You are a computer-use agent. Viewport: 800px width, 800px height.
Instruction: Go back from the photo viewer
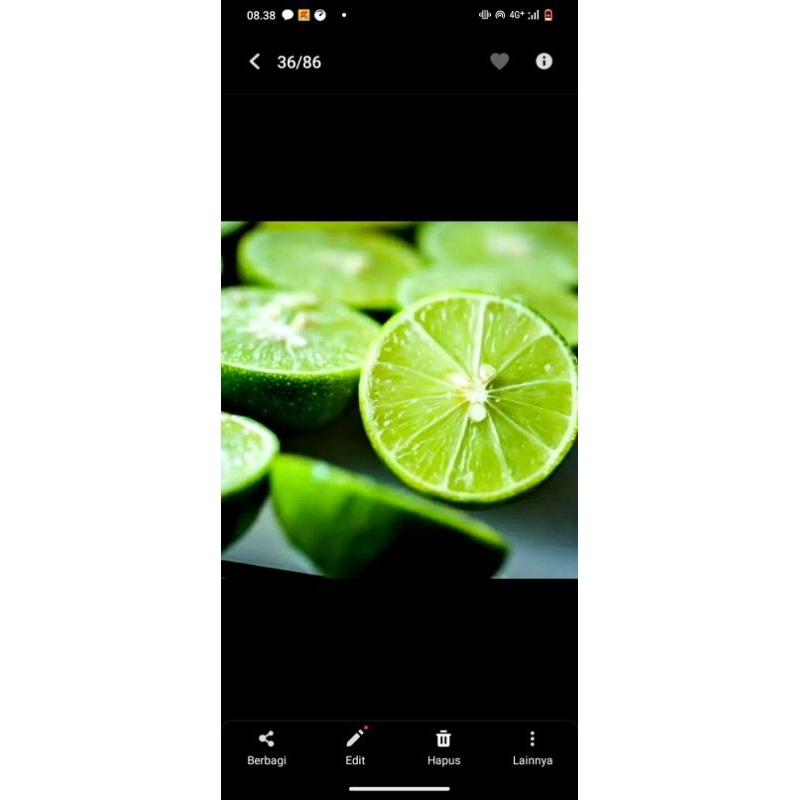tap(254, 62)
